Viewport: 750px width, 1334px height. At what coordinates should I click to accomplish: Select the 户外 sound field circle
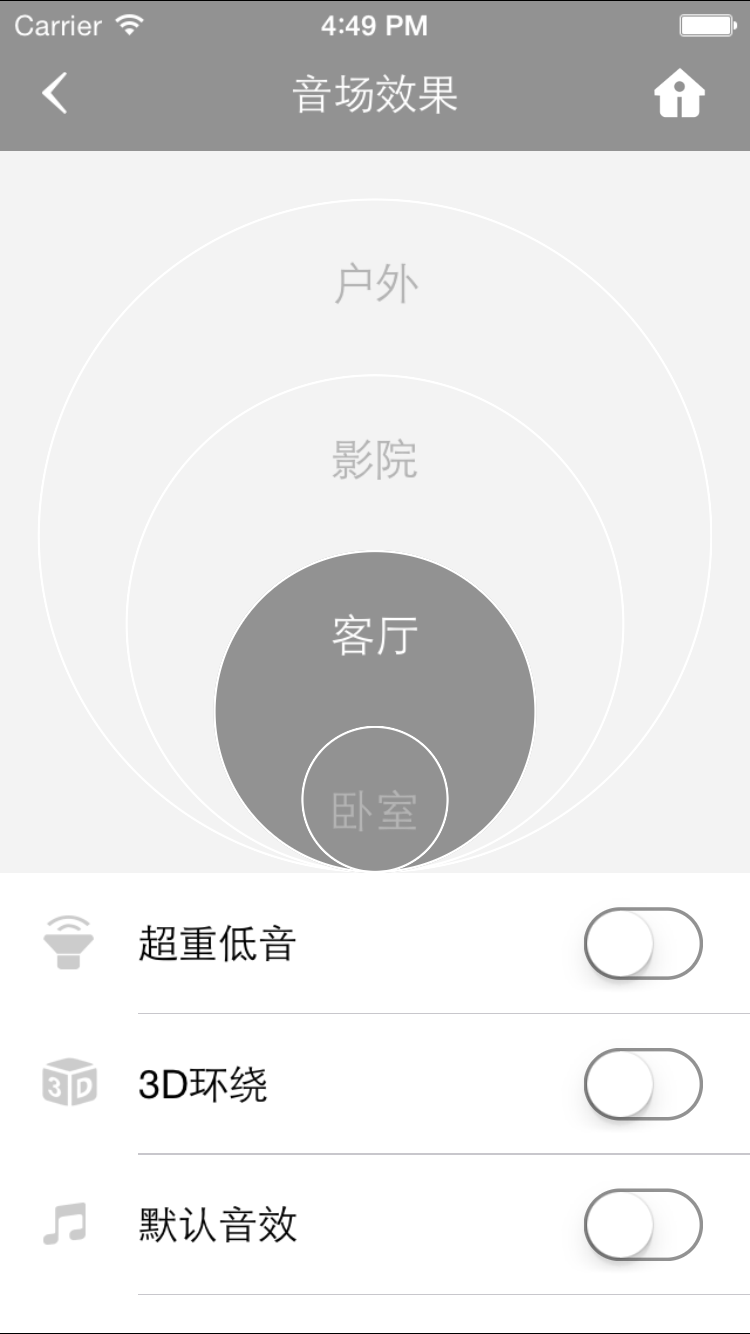375,285
